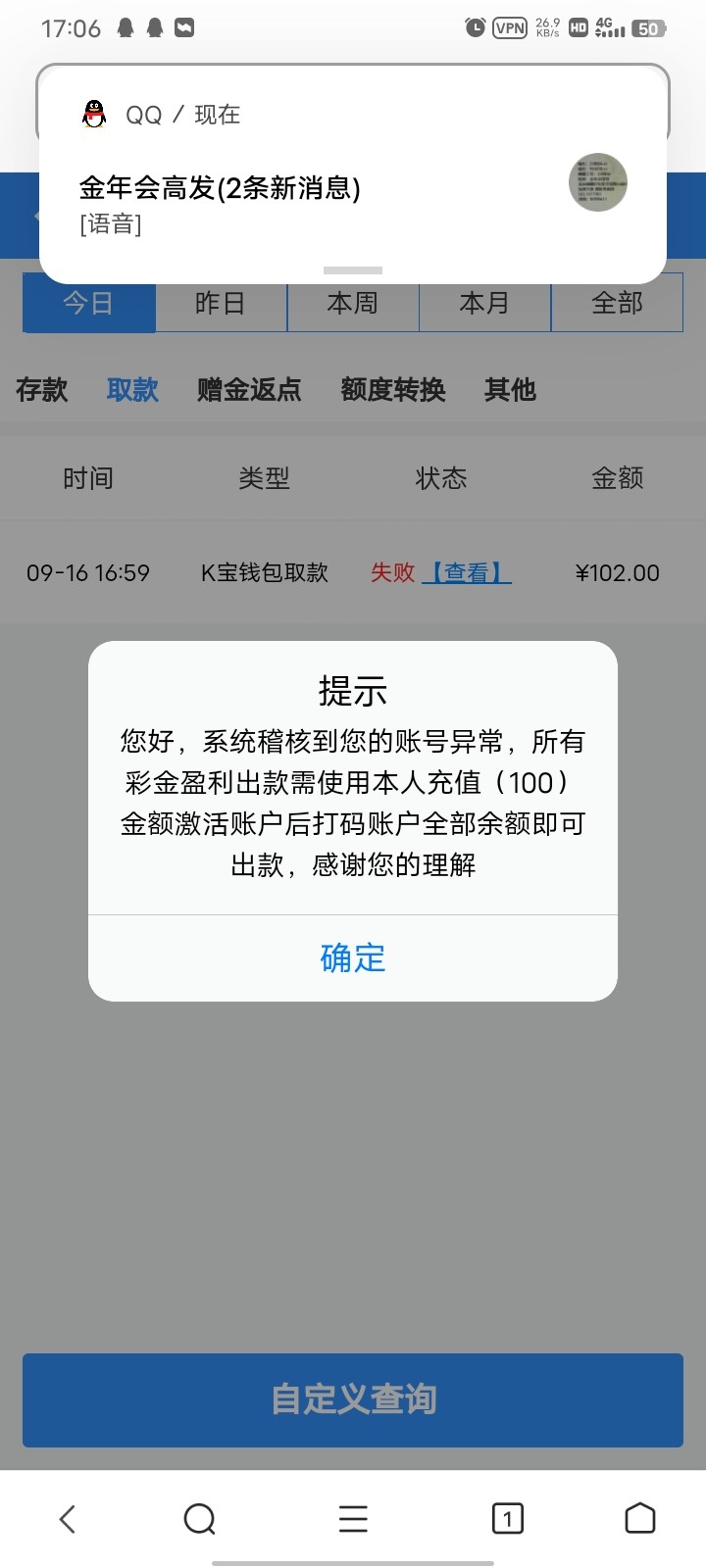Tap the 自定义查询 button
The width and height of the screenshot is (706, 1568).
click(352, 1400)
